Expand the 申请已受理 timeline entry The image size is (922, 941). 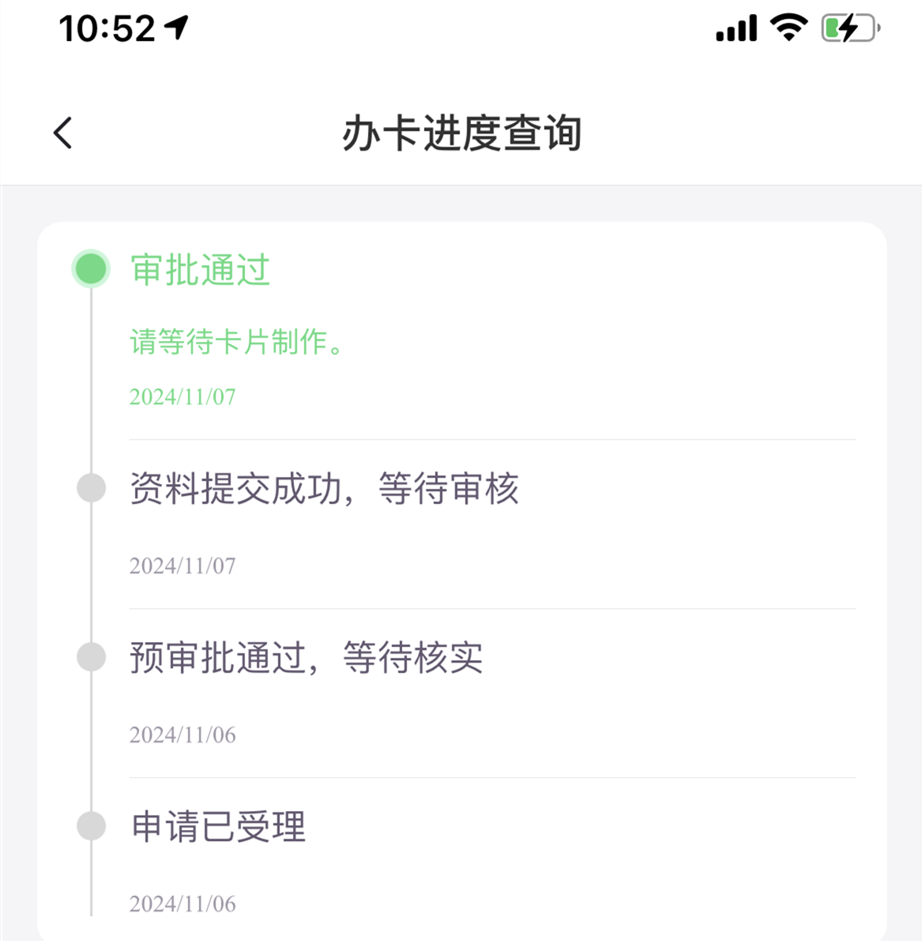(x=216, y=827)
